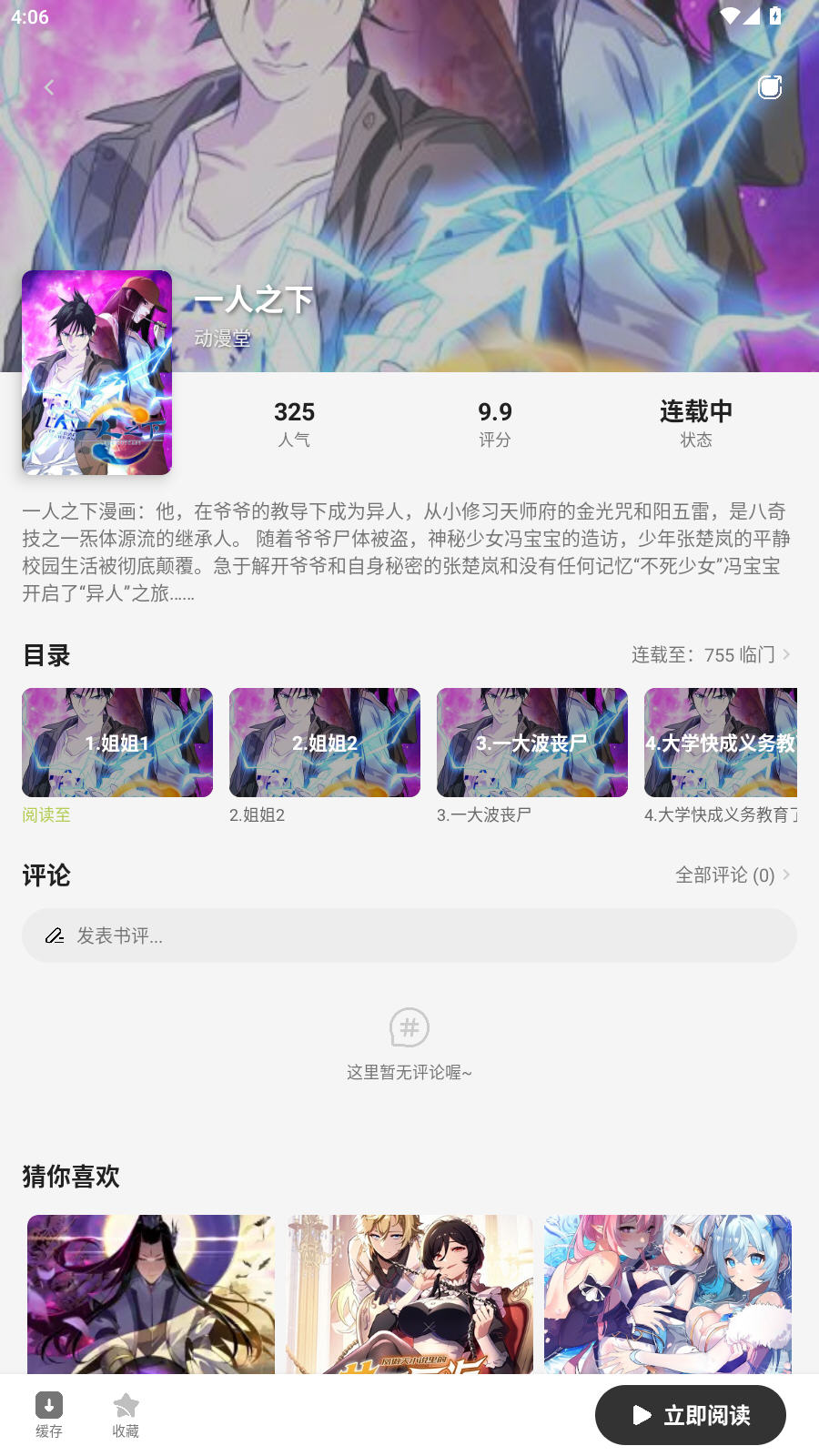819x1456 pixels.
Task: Expand the chapter list via 连载至 755 临门
Action: [710, 654]
